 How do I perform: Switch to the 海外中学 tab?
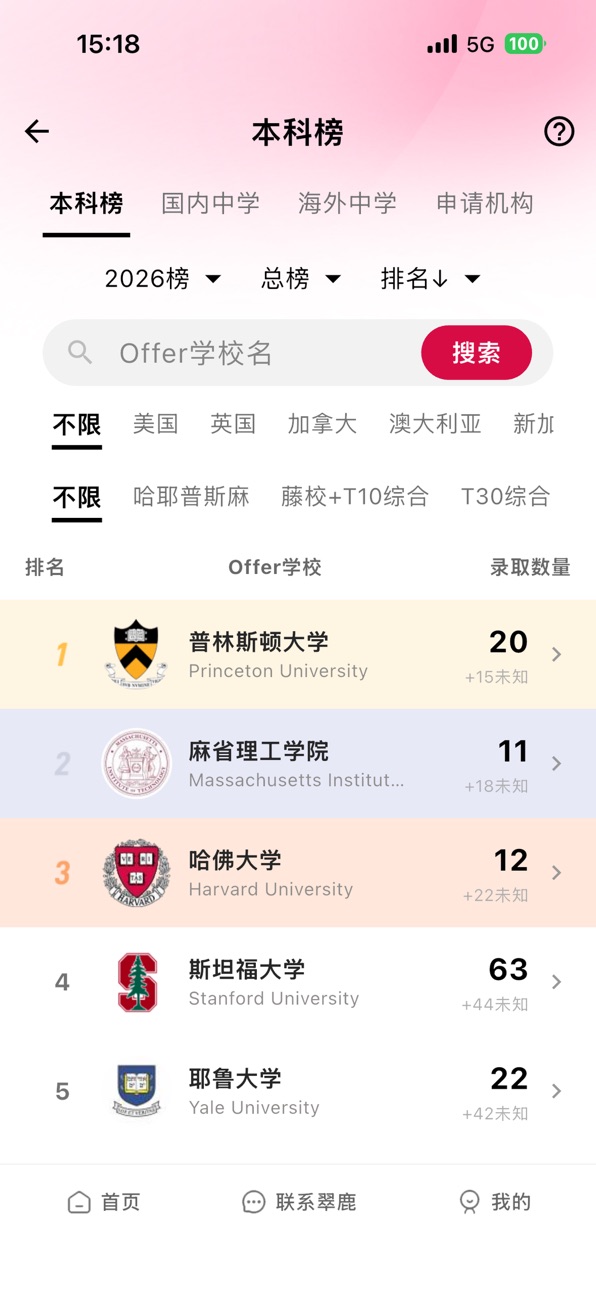click(x=348, y=203)
